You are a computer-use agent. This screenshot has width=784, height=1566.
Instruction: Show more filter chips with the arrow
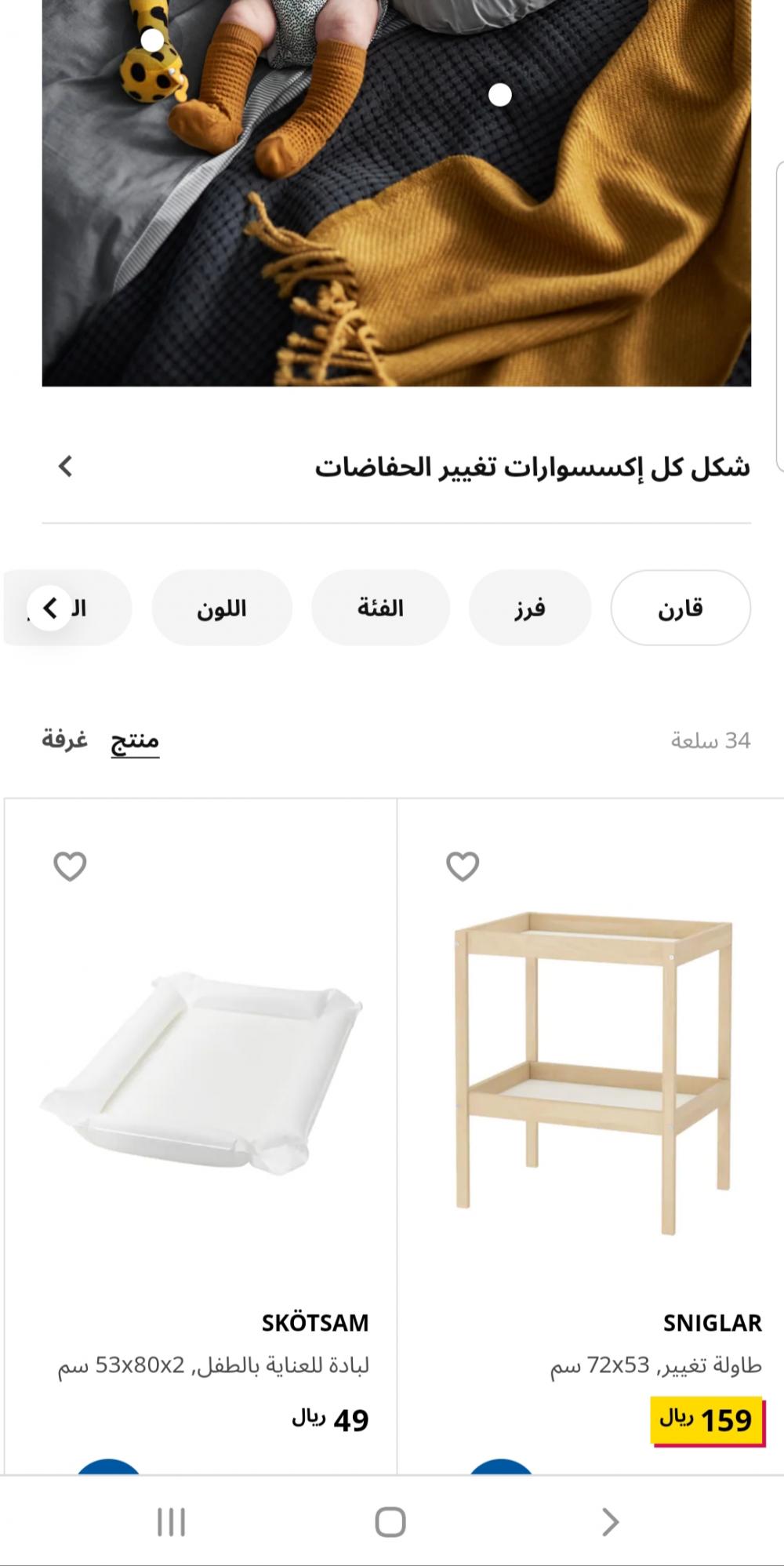(50, 608)
